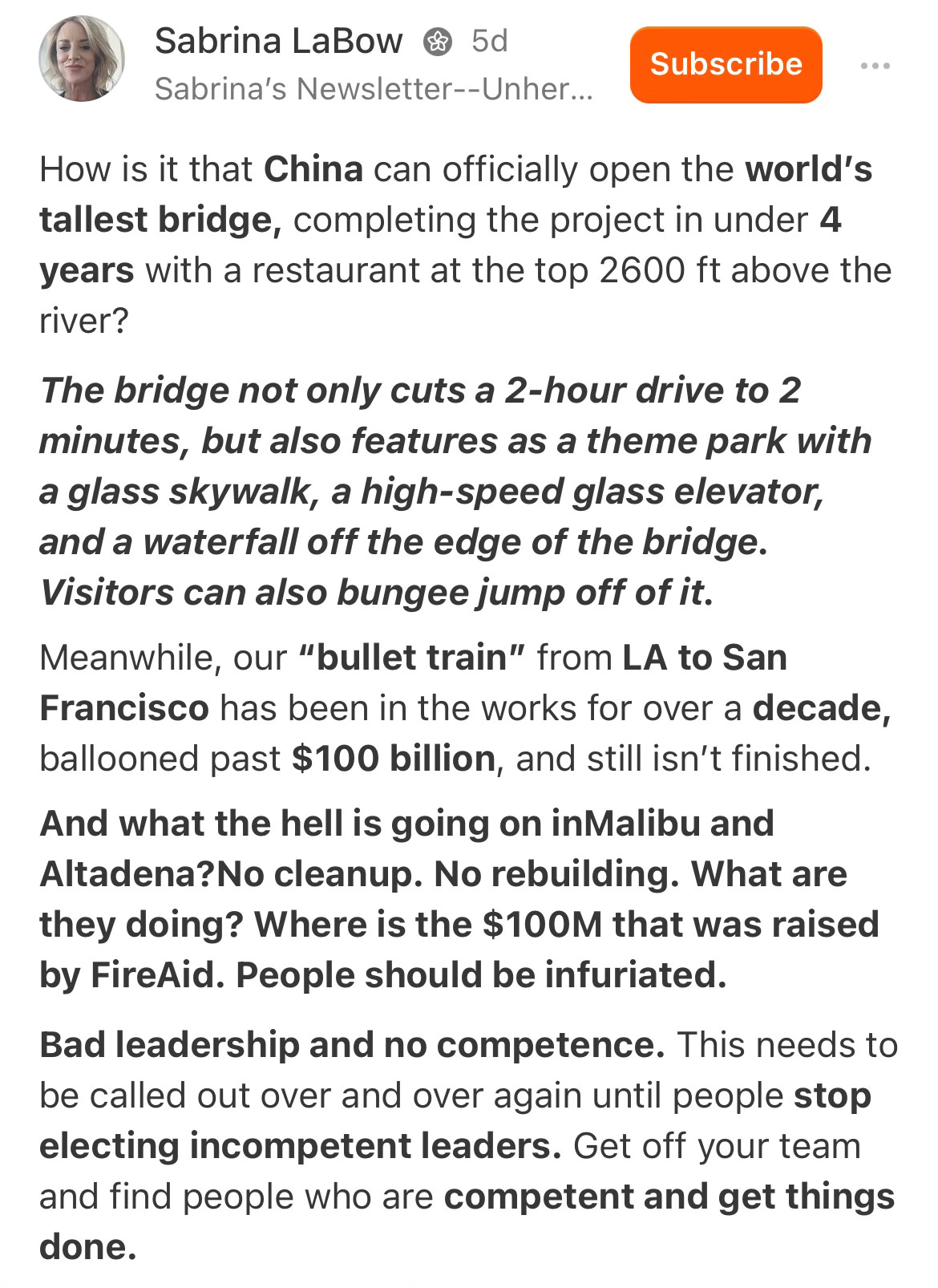
Task: Open Sabrina LaBow's author name link
Action: [x=278, y=41]
